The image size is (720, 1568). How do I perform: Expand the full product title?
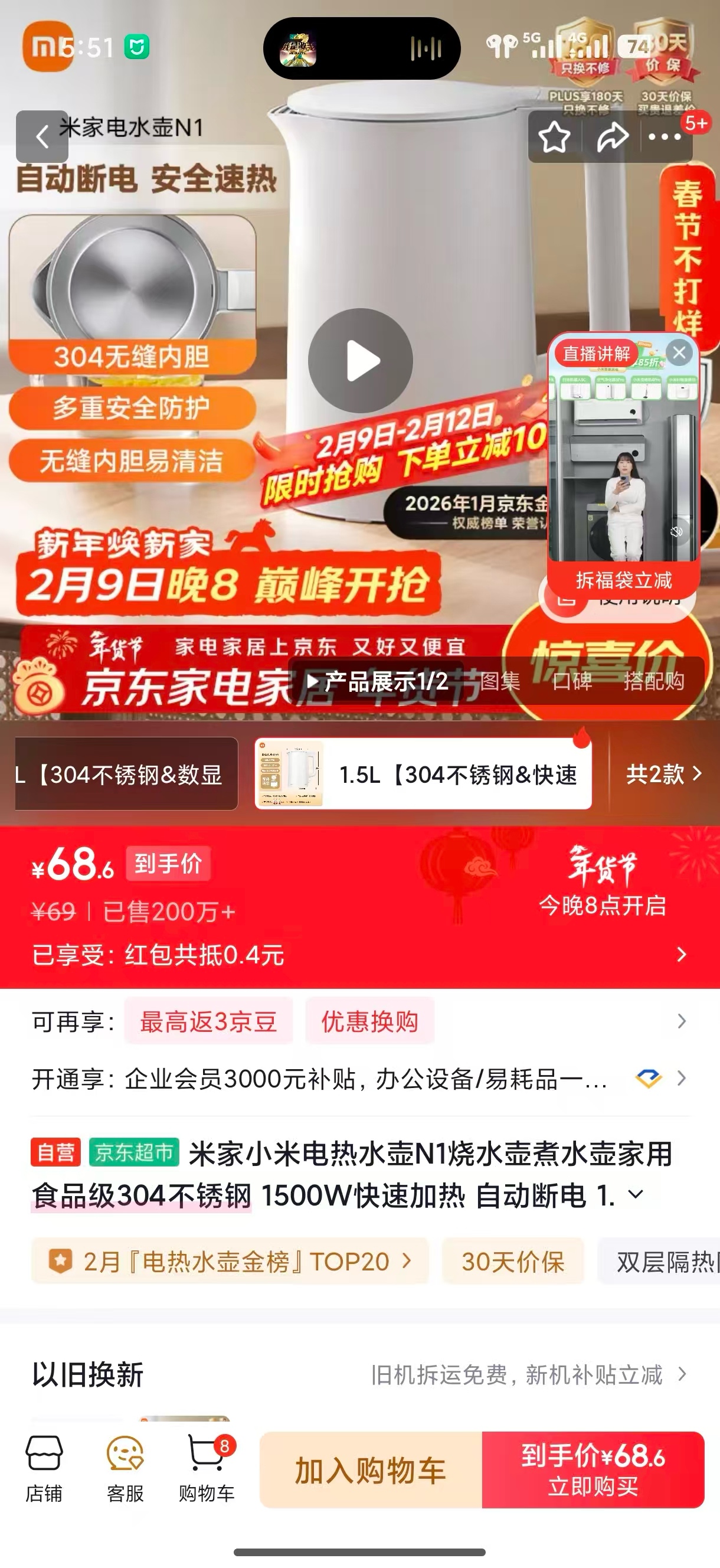pyautogui.click(x=636, y=1194)
